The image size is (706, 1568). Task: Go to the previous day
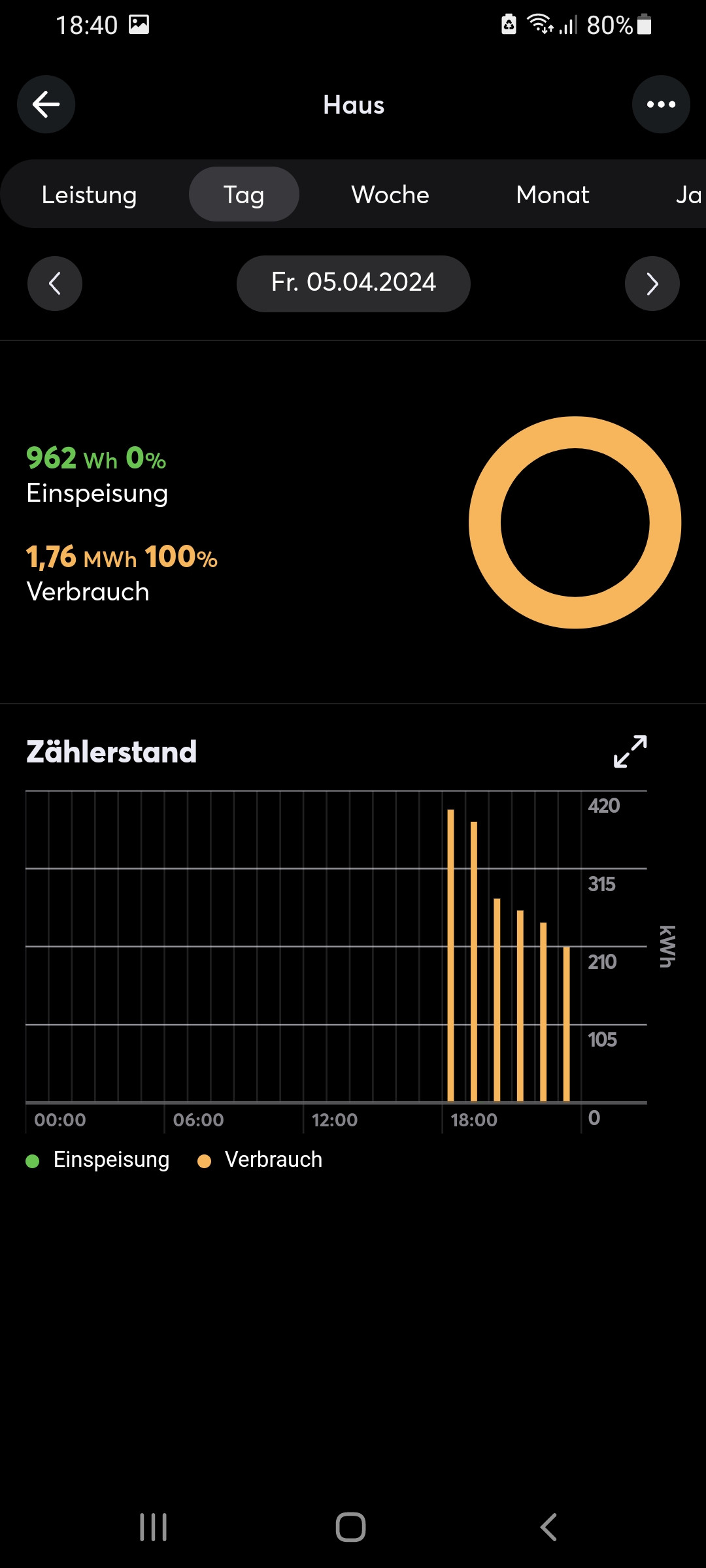pos(55,284)
